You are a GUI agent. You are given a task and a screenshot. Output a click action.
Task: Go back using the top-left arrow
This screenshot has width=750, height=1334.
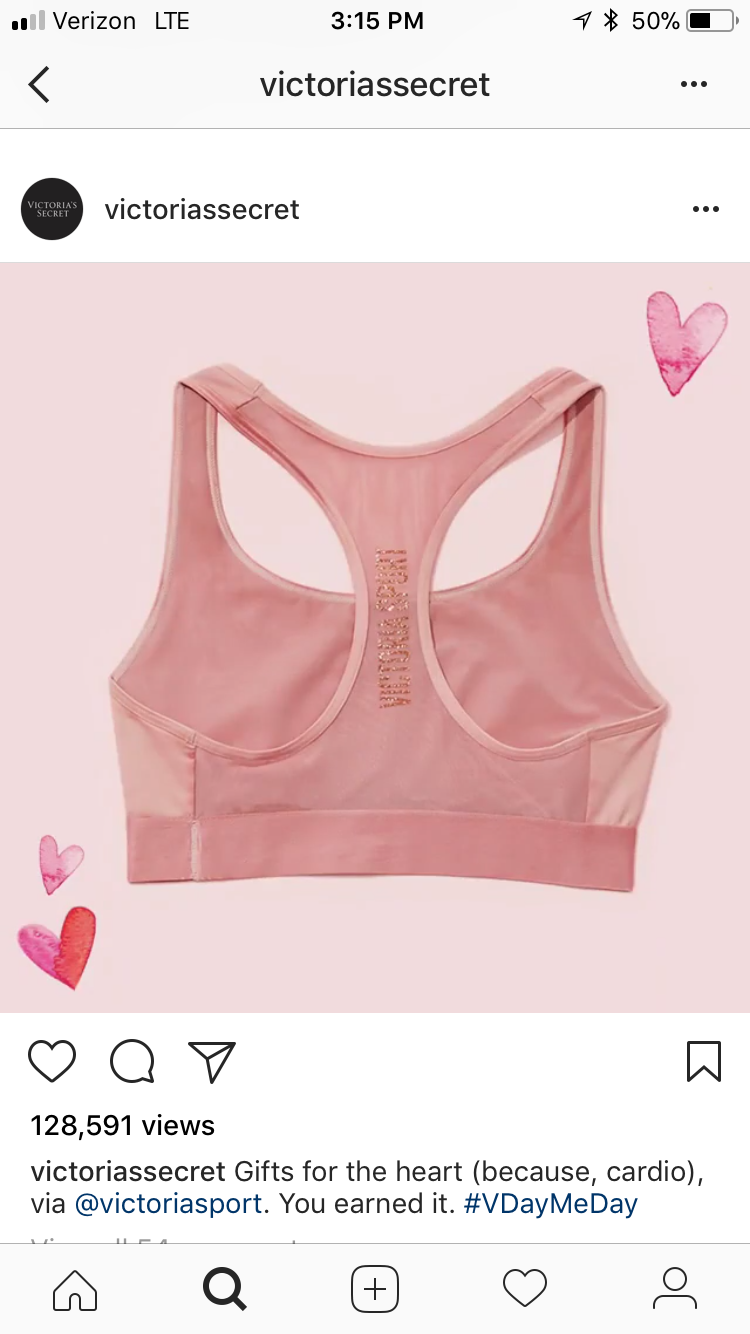tap(39, 84)
